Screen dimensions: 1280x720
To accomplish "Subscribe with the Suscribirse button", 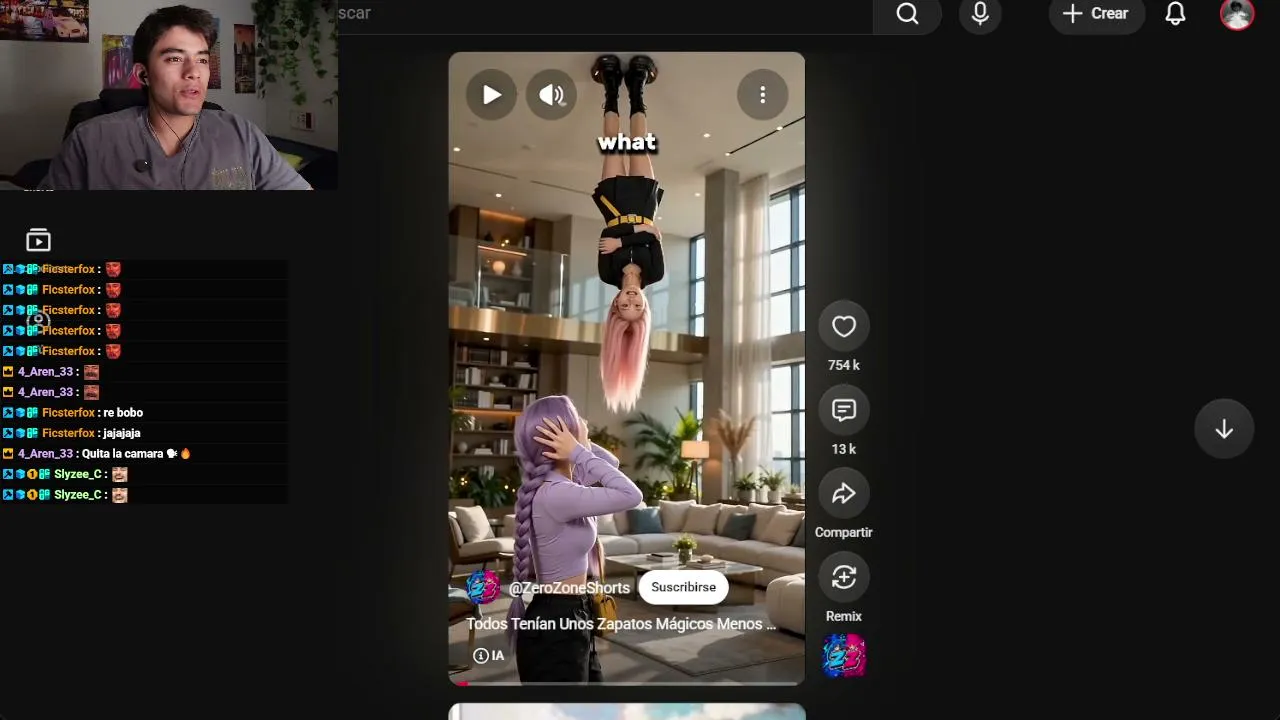I will [683, 587].
